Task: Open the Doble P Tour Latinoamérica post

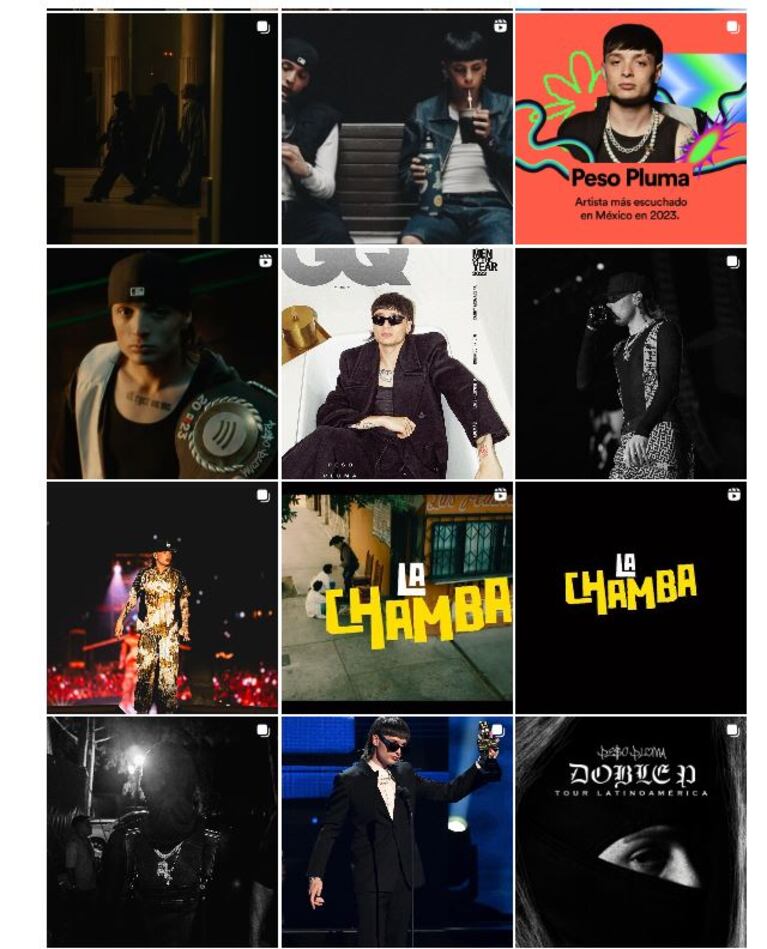Action: point(630,831)
